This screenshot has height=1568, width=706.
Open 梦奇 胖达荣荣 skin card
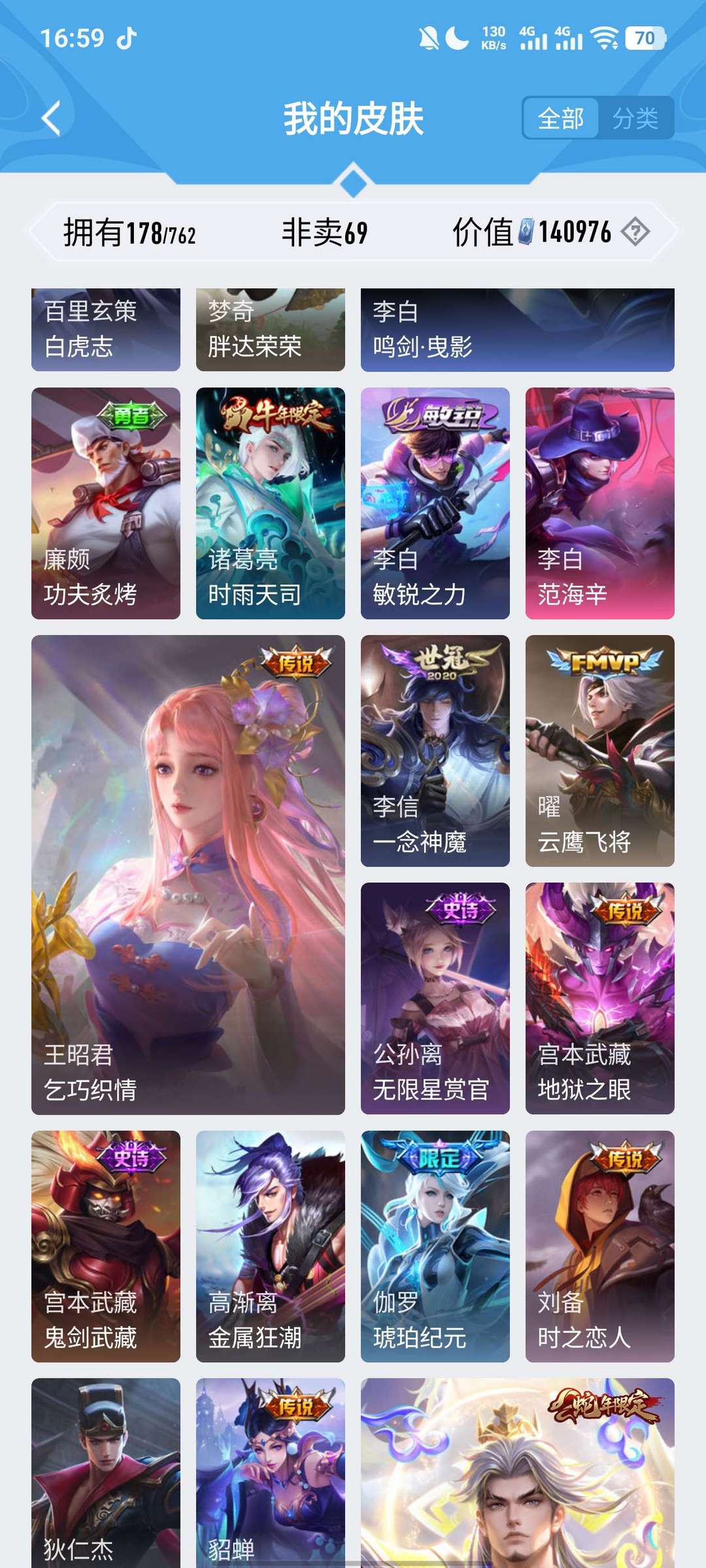click(270, 330)
